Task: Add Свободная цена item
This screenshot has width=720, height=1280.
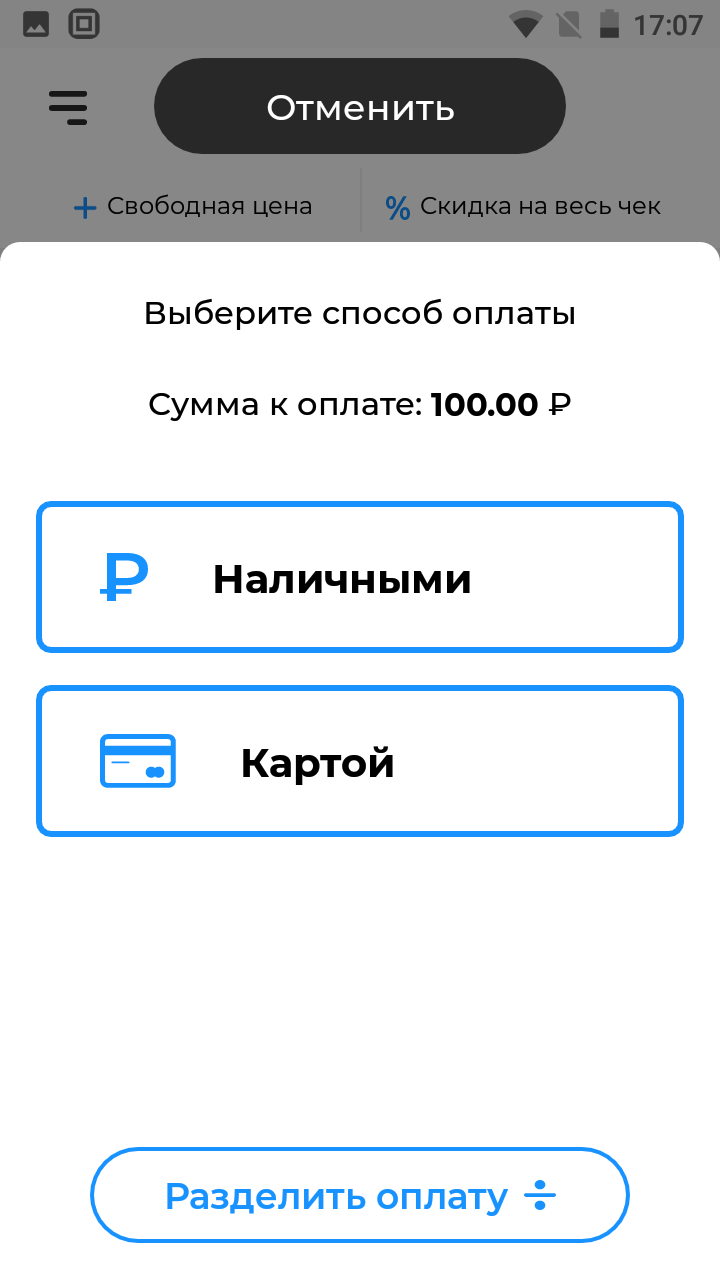Action: click(x=193, y=207)
